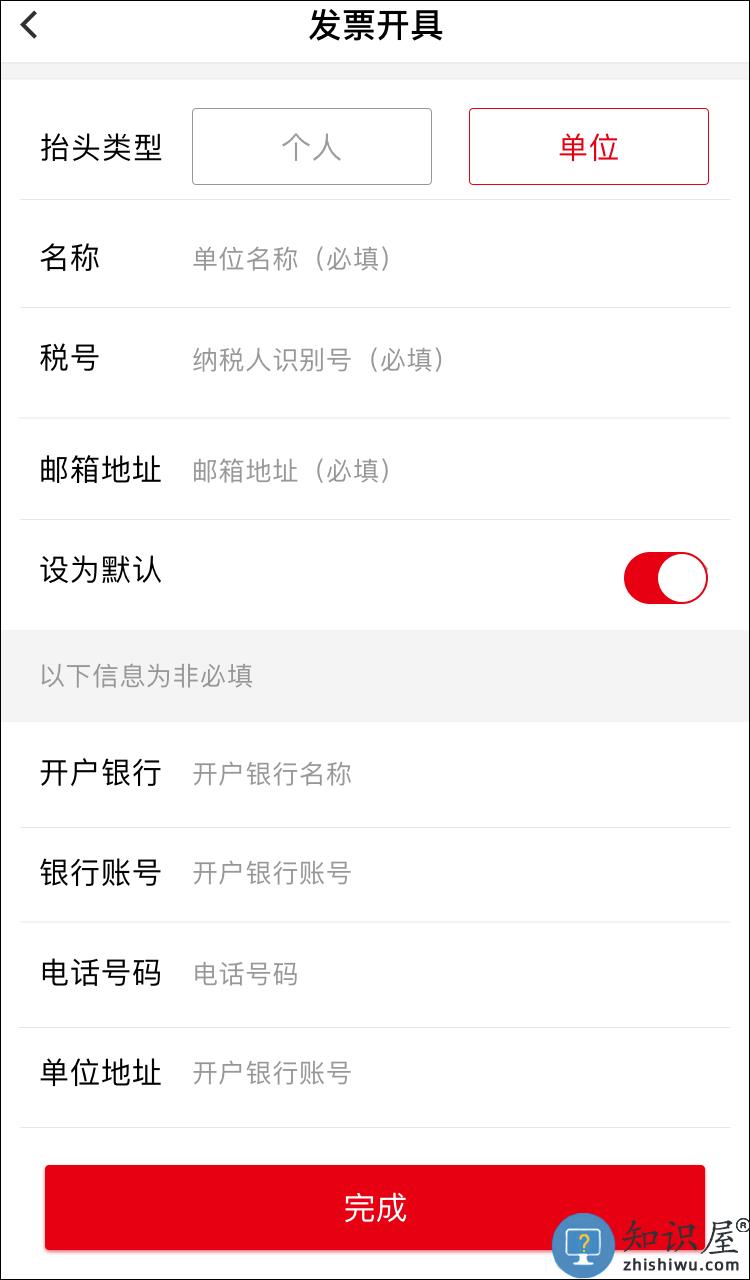The image size is (750, 1280).
Task: Select the 个人 invoice header type
Action: [311, 146]
